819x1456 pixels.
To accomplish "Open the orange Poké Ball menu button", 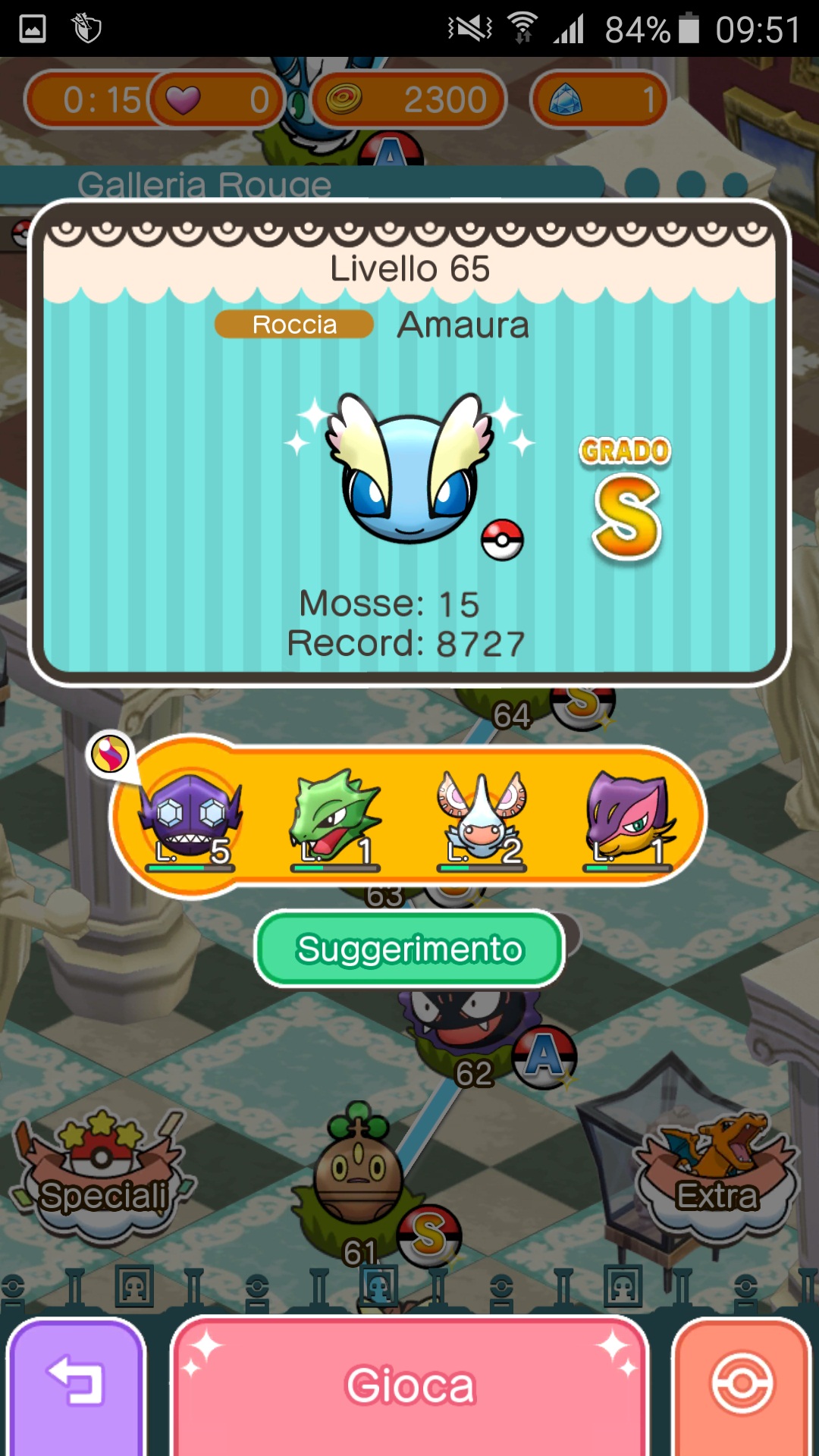I will click(x=742, y=1385).
